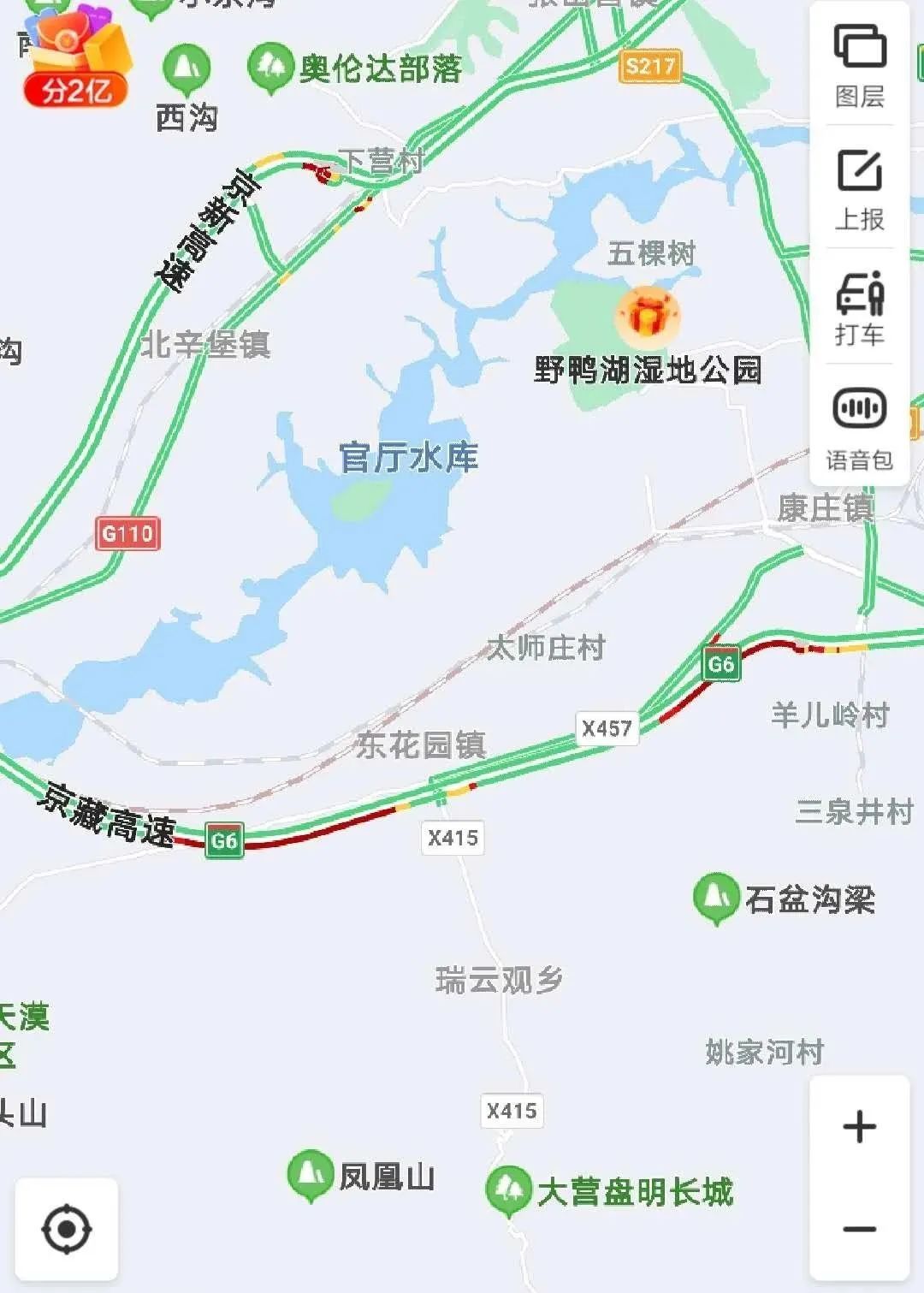Select the 西沟 mountain marker
Image resolution: width=924 pixels, height=1293 pixels.
pyautogui.click(x=187, y=67)
